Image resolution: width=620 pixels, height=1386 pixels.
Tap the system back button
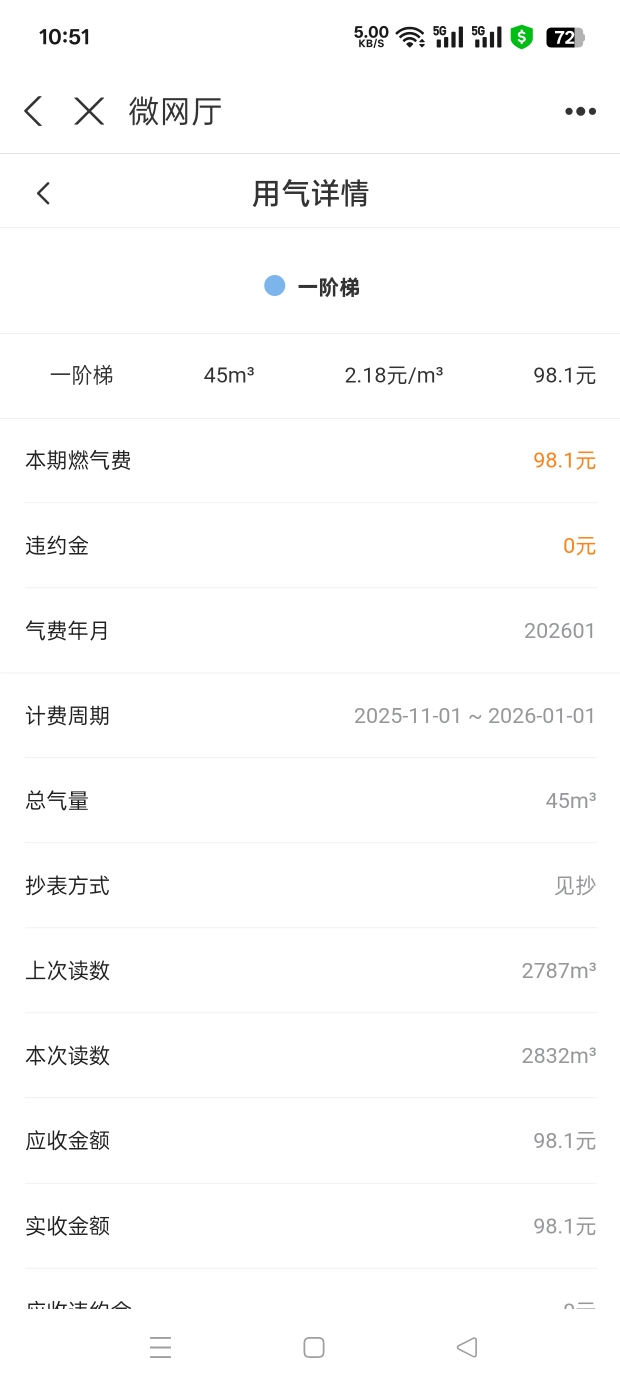click(466, 1347)
